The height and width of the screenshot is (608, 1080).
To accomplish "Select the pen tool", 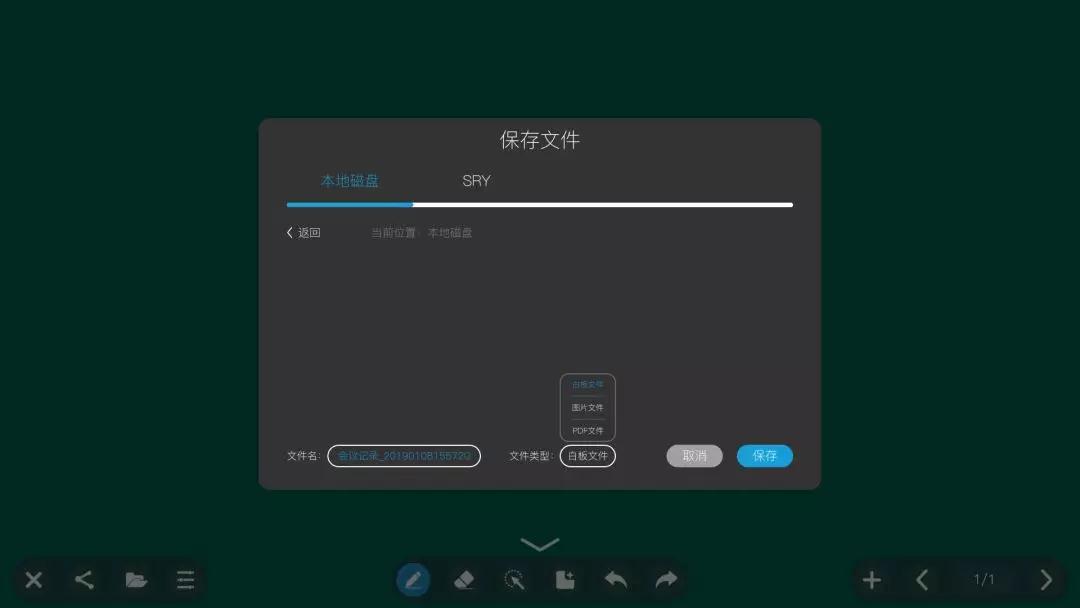I will tap(413, 580).
